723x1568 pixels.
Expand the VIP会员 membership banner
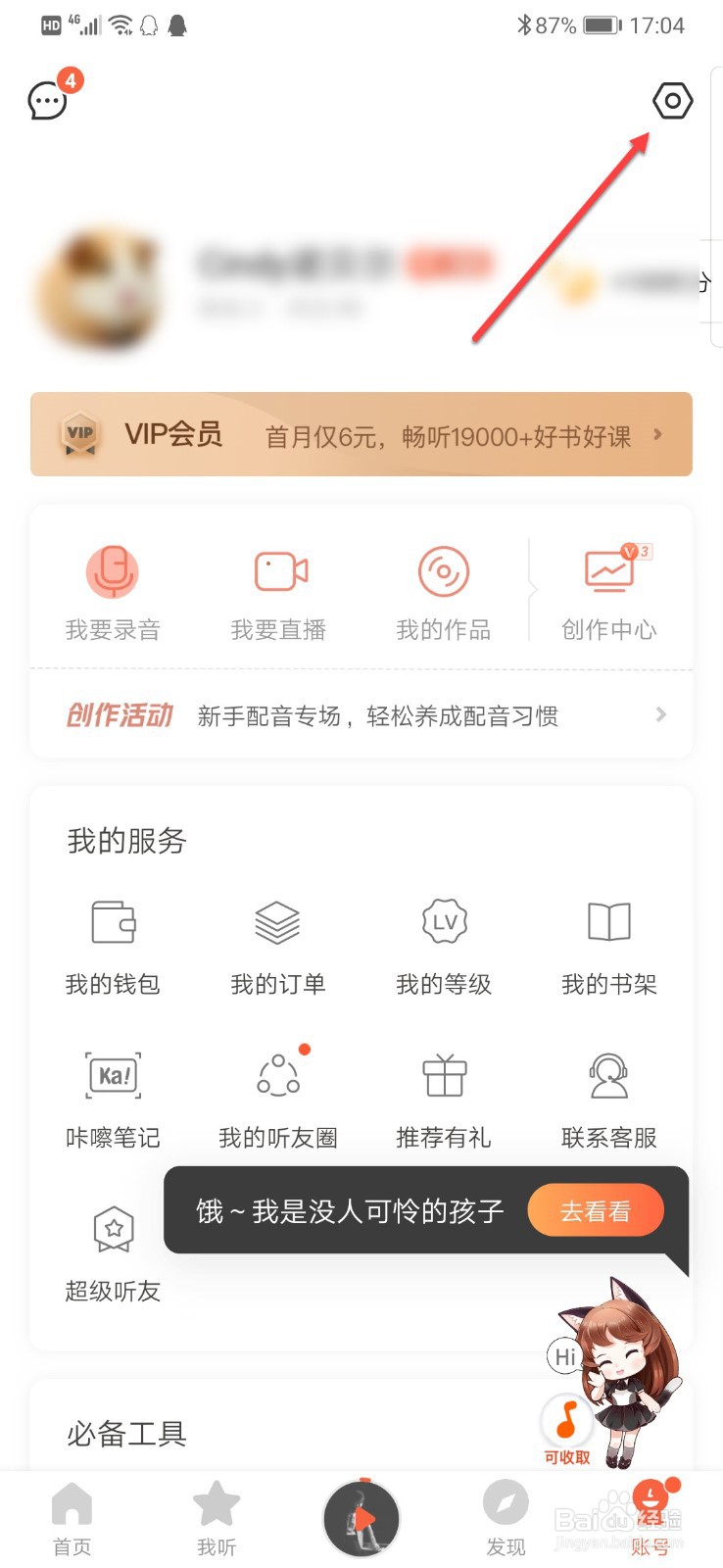click(361, 434)
